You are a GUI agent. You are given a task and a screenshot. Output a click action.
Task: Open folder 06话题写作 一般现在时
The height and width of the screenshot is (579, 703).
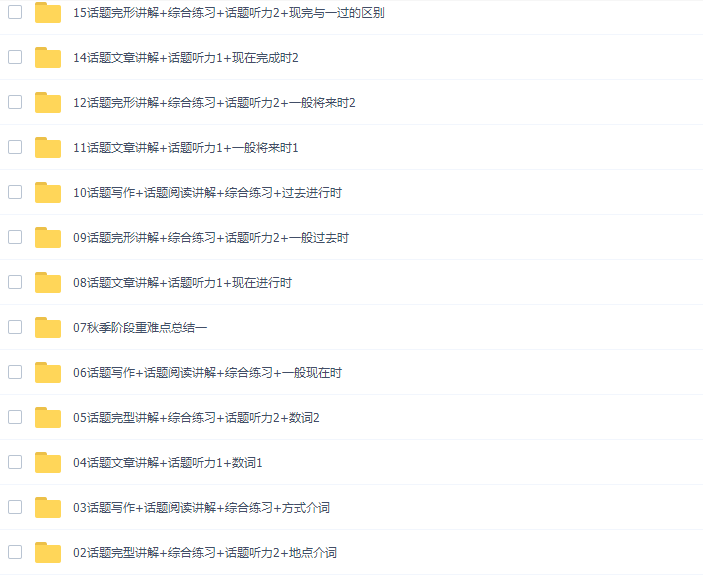pos(207,373)
